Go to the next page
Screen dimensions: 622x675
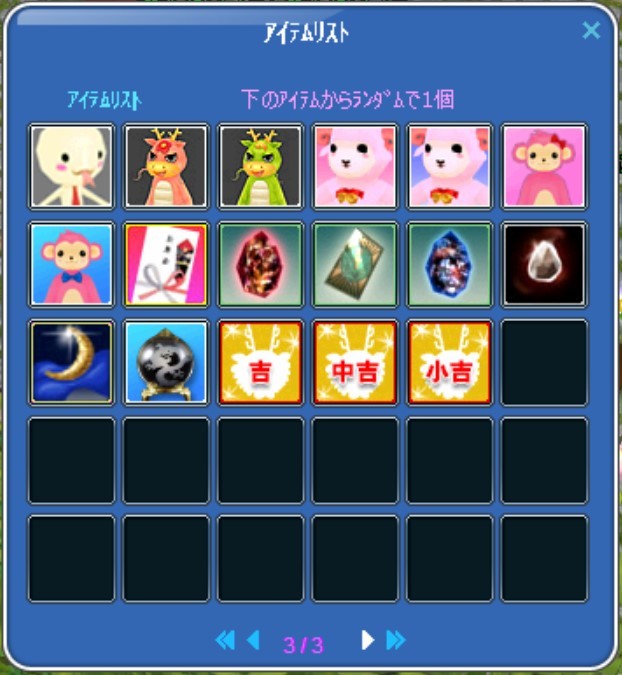[367, 640]
